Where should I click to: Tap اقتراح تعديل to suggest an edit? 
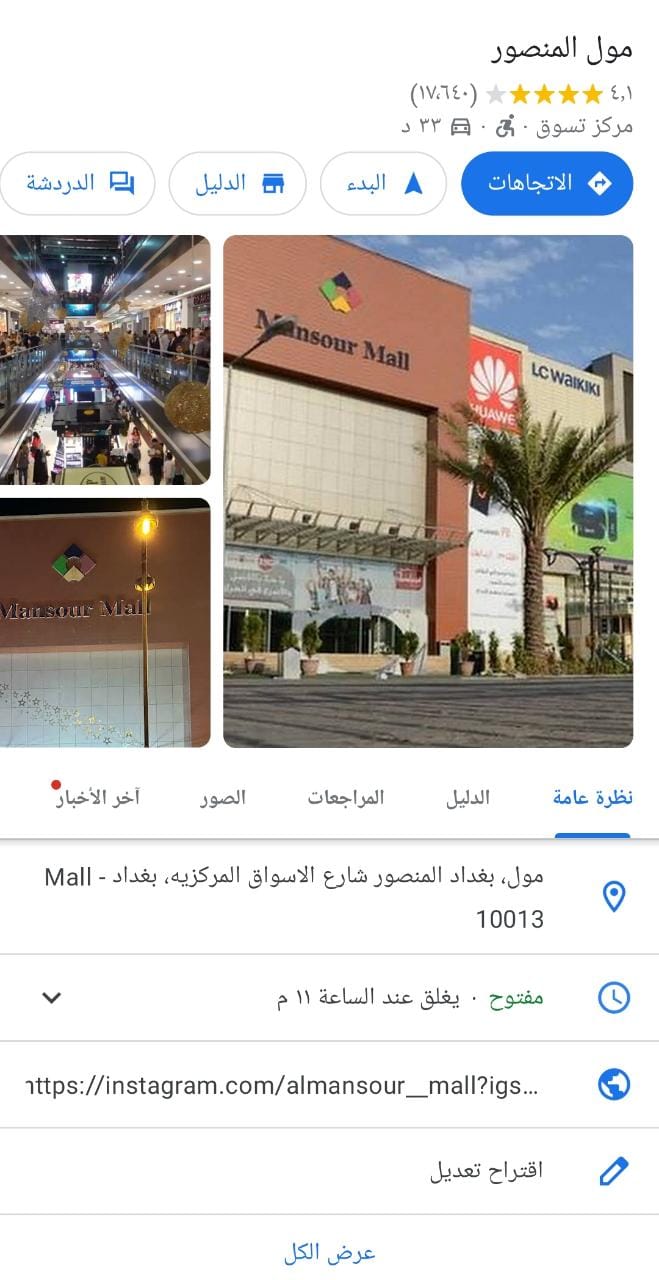330,1171
